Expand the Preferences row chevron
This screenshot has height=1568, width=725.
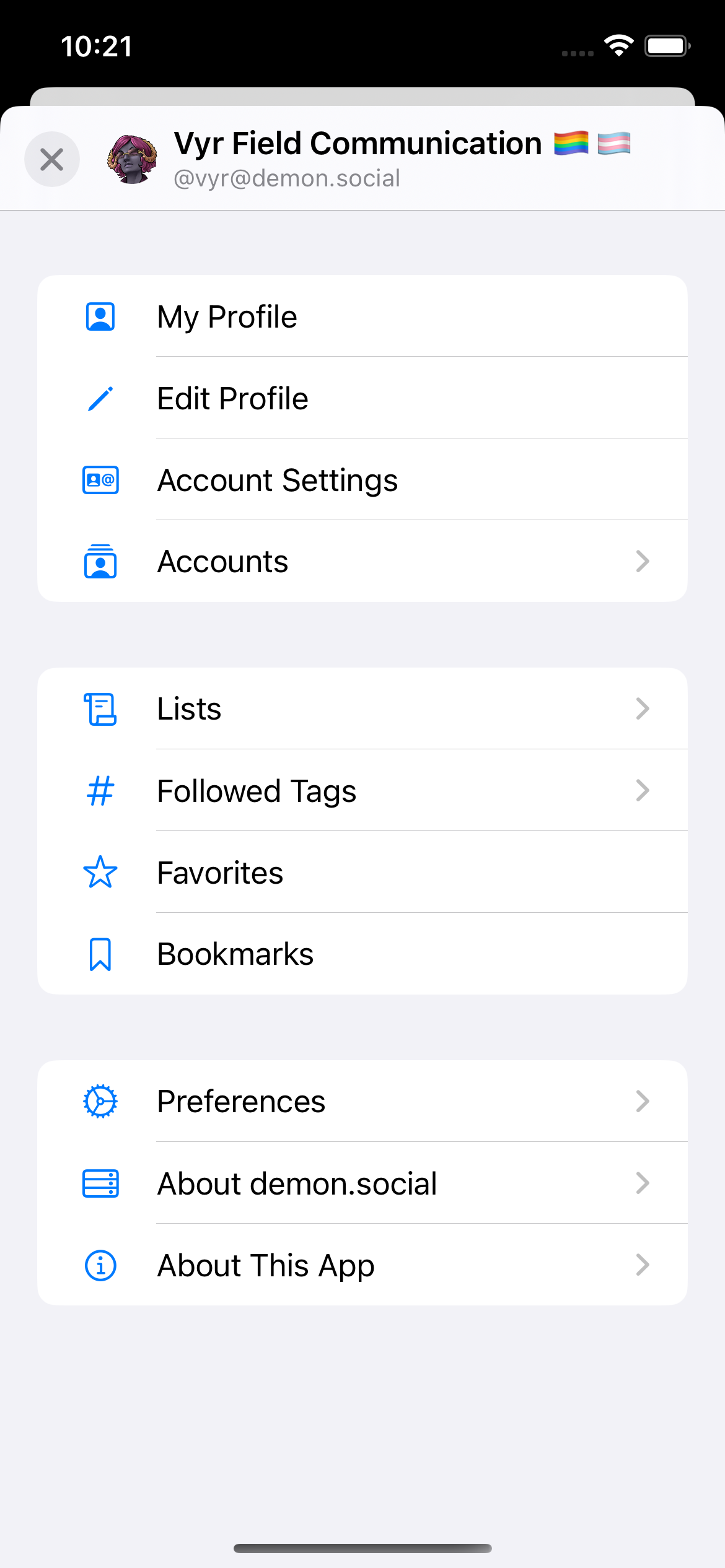pyautogui.click(x=643, y=1101)
